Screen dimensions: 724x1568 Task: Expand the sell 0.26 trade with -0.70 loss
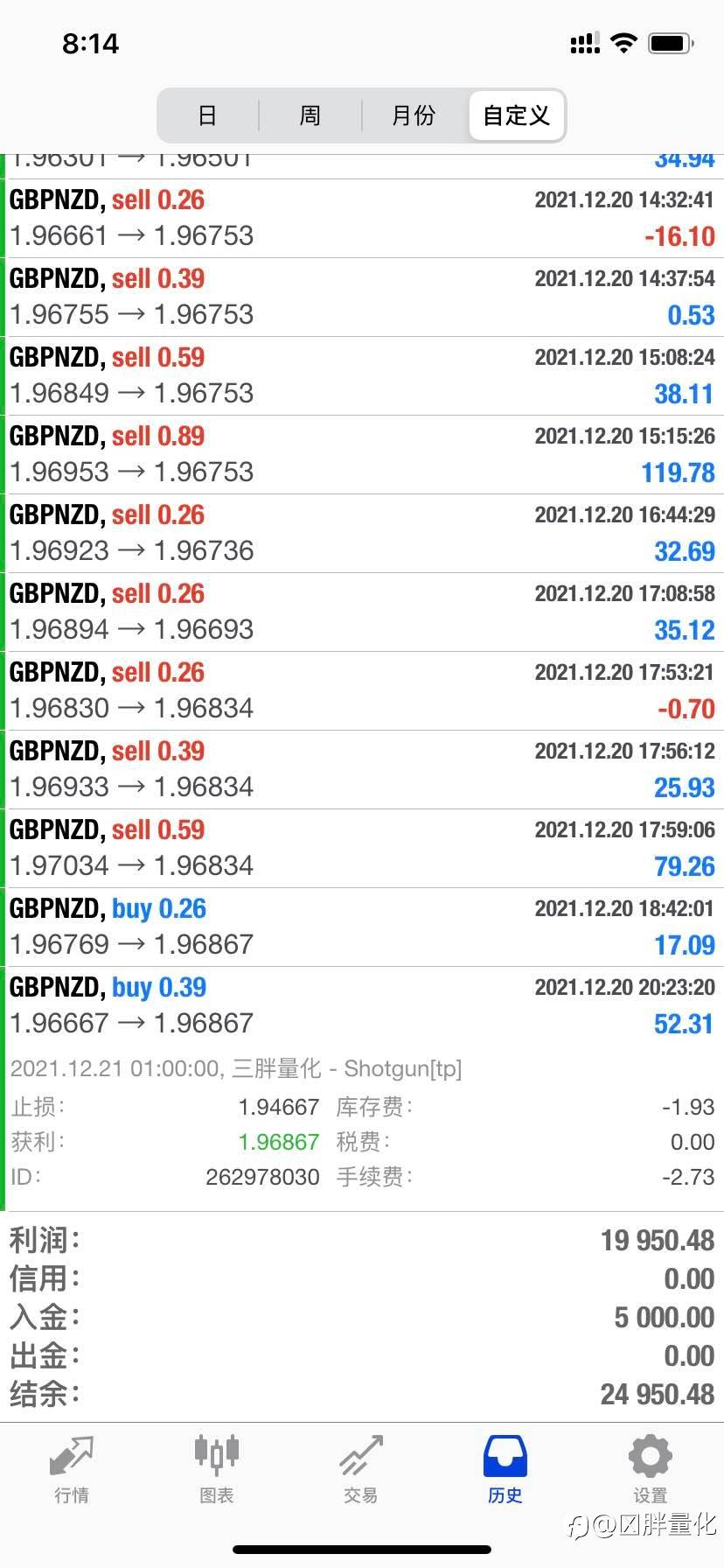point(362,691)
